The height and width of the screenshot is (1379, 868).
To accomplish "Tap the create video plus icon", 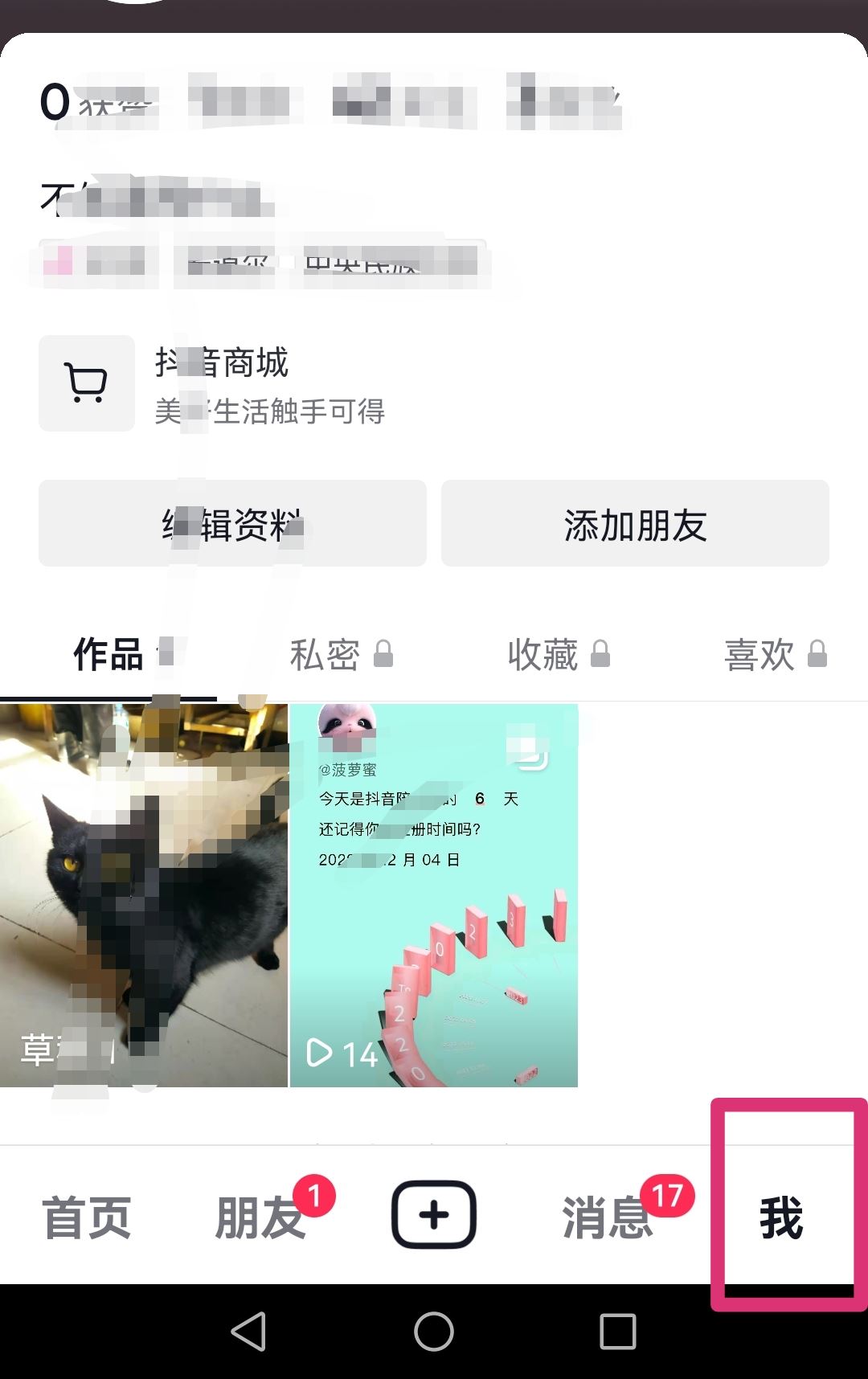I will (433, 1213).
